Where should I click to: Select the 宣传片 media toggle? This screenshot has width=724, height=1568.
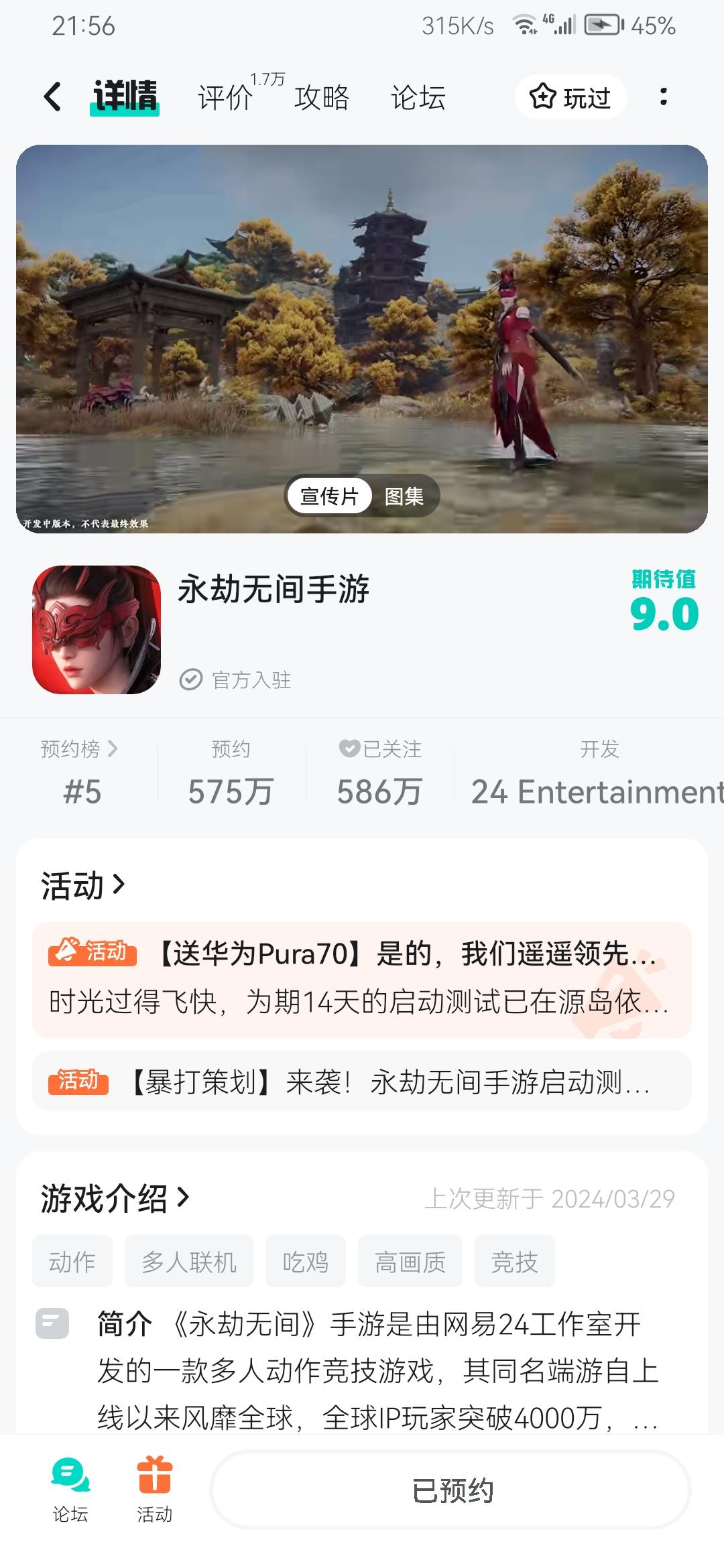tap(328, 496)
